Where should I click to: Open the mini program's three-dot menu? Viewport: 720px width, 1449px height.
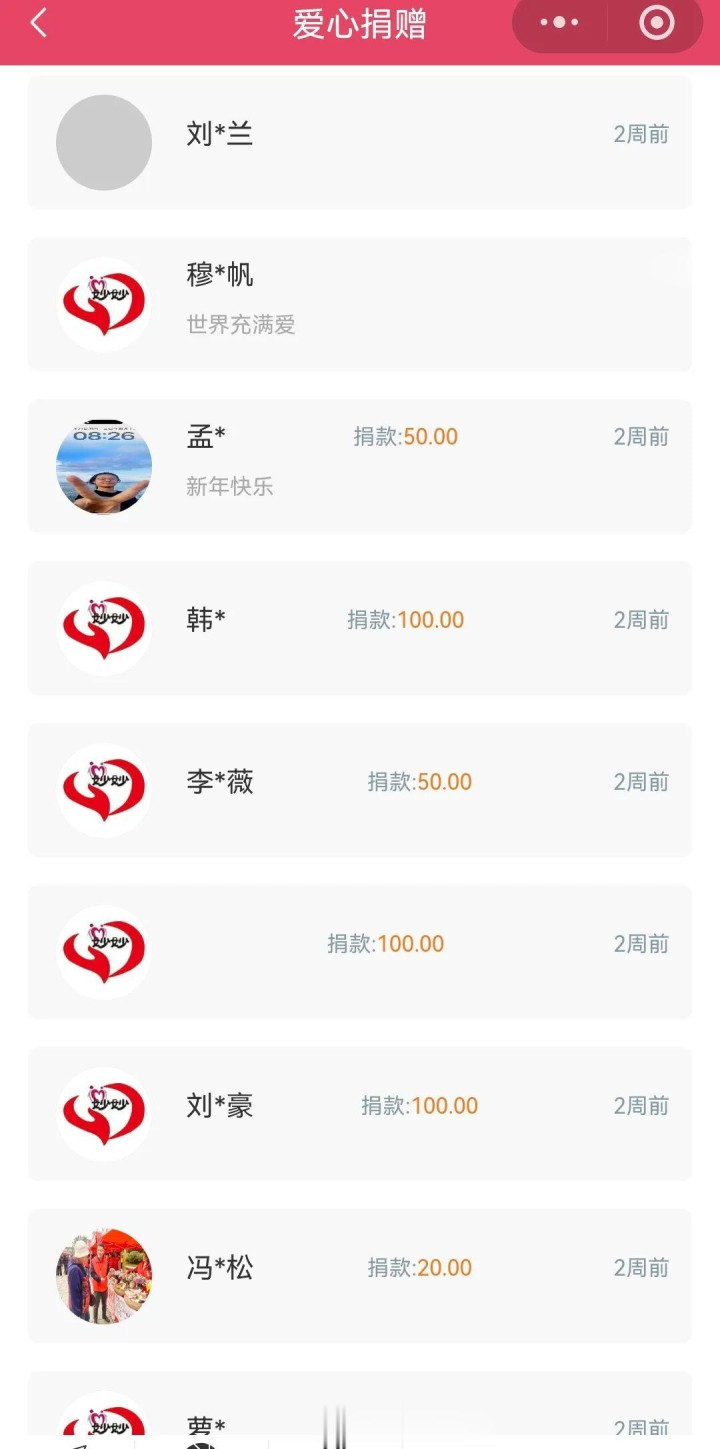click(559, 22)
